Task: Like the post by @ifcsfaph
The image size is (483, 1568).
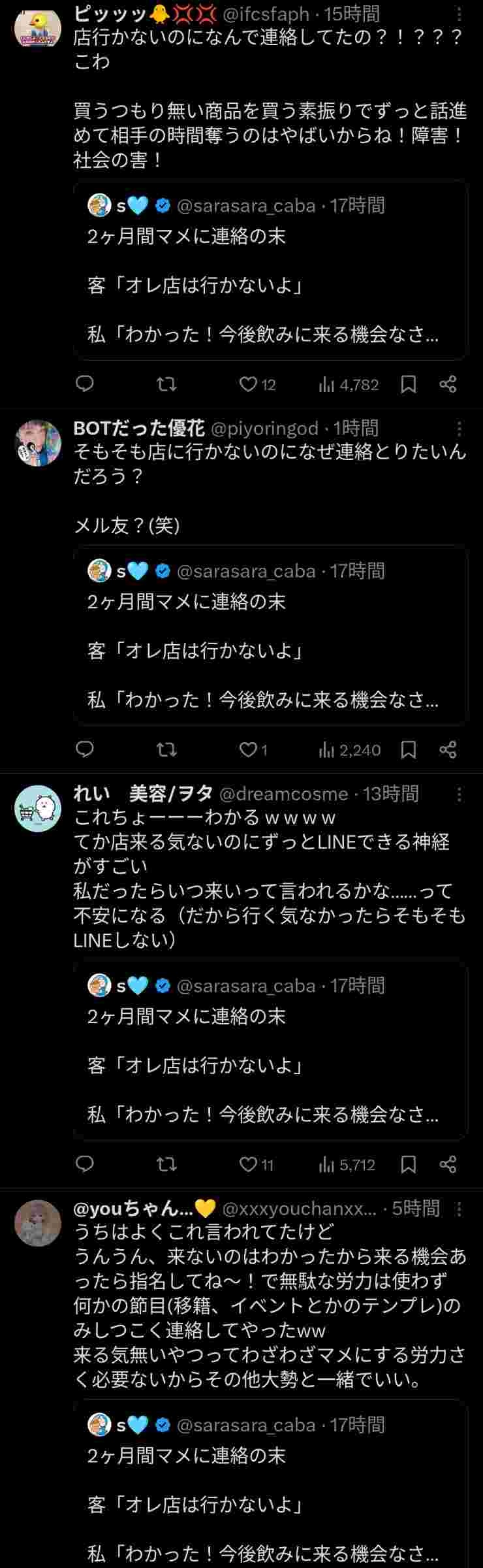Action: click(x=249, y=384)
